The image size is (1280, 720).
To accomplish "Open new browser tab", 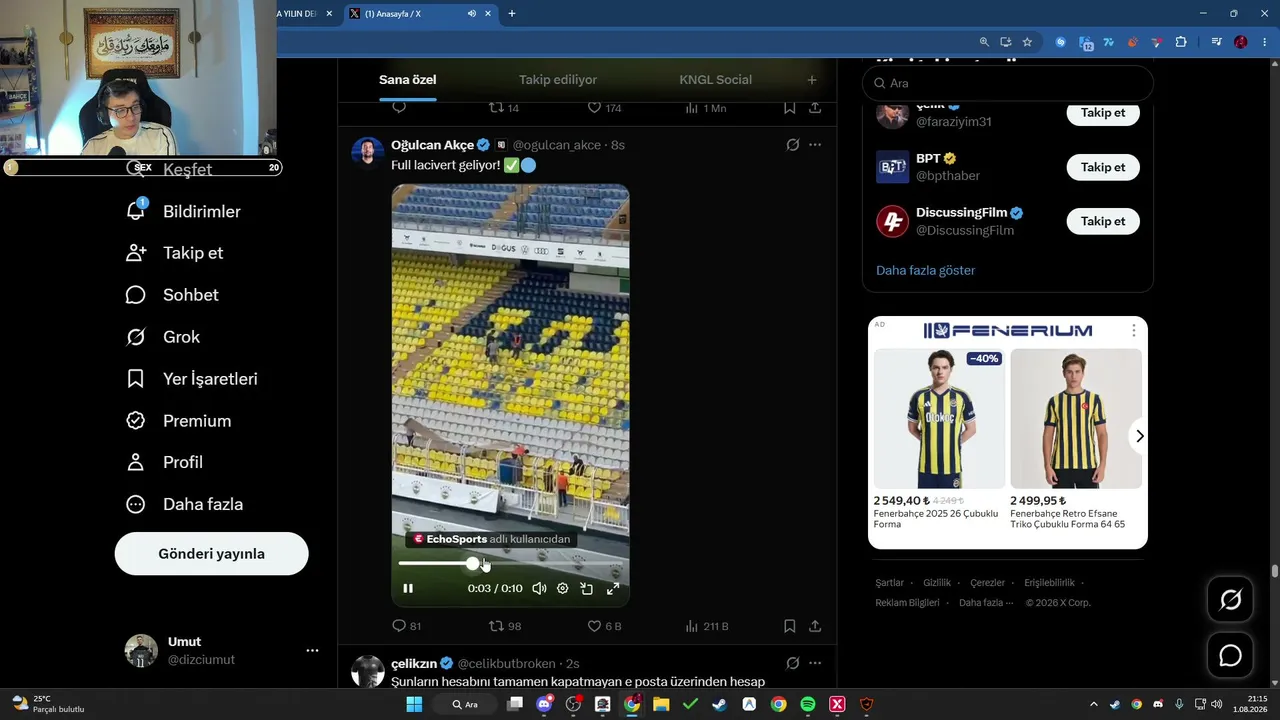I will click(x=512, y=13).
